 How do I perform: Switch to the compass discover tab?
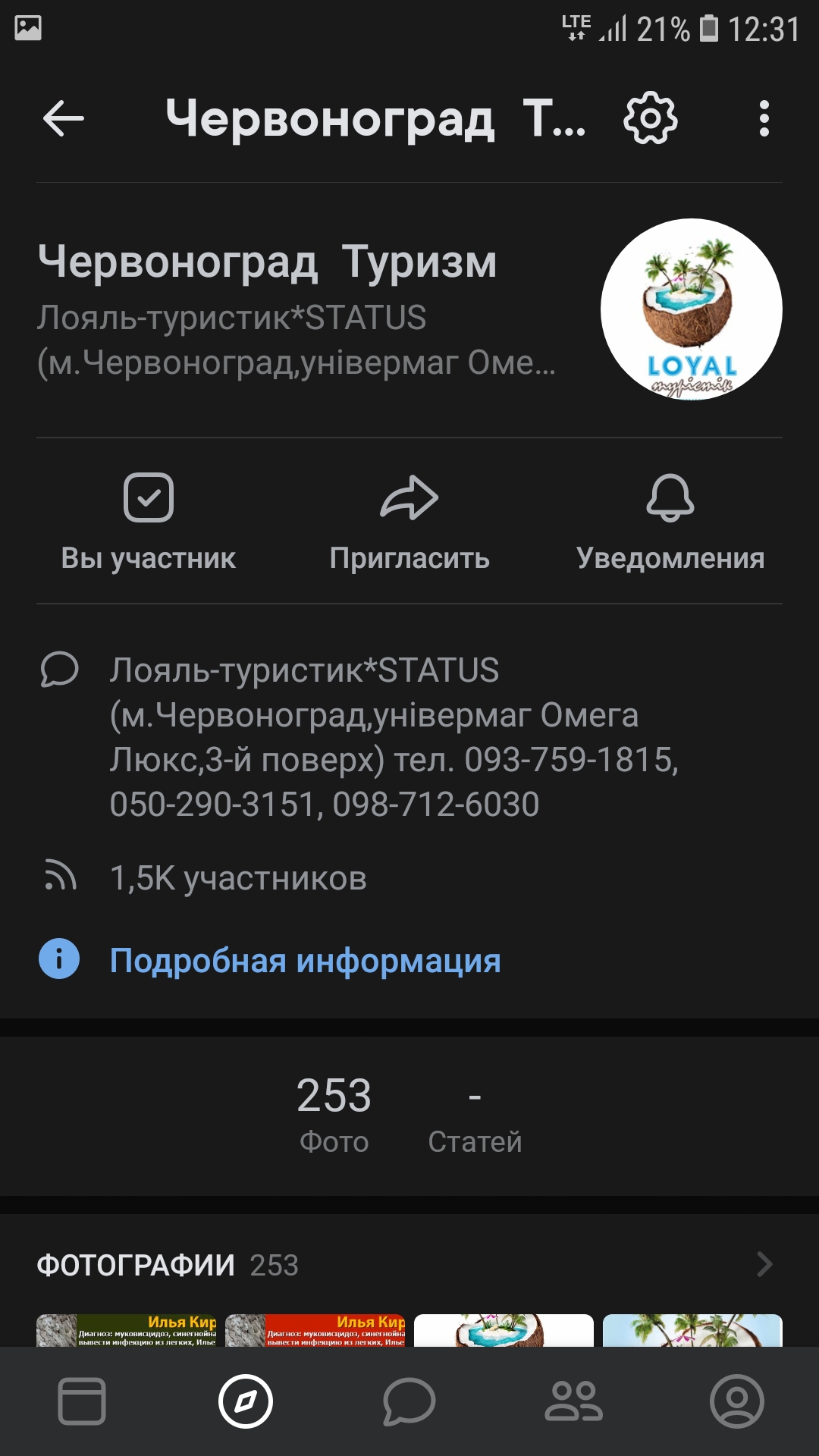tap(246, 1401)
